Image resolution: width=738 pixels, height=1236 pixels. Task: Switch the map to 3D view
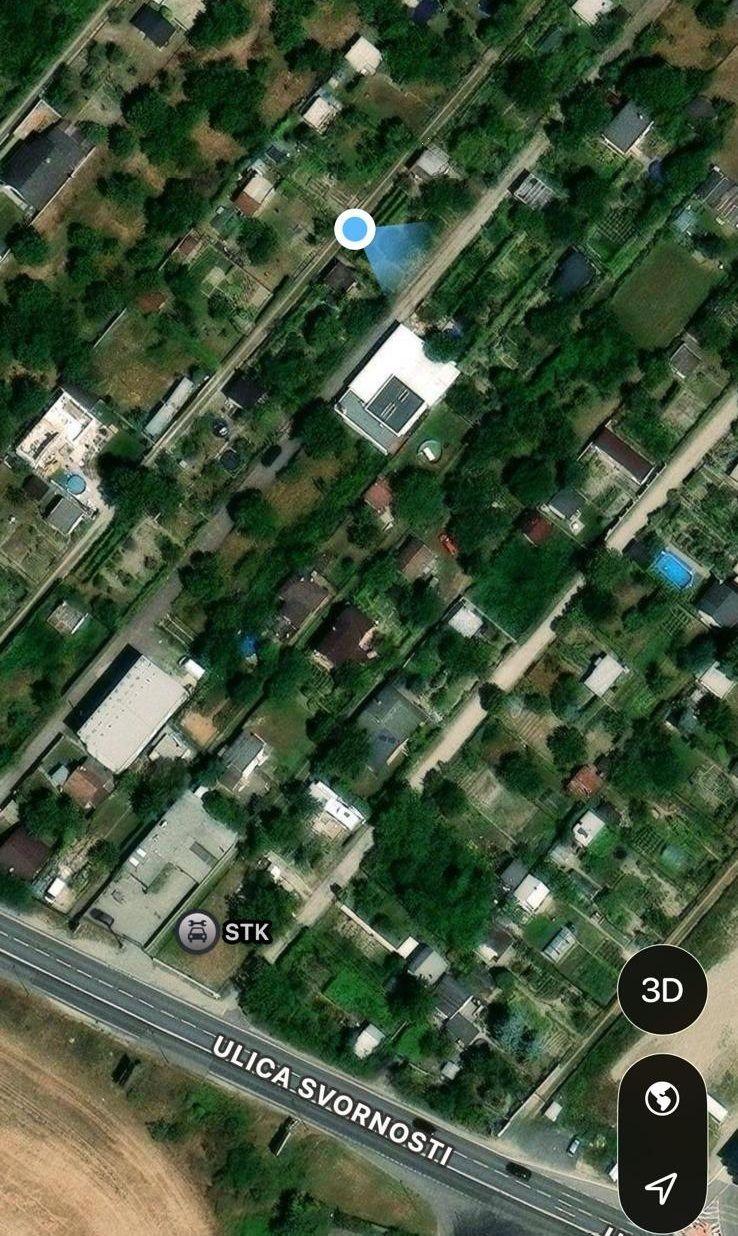tap(662, 990)
